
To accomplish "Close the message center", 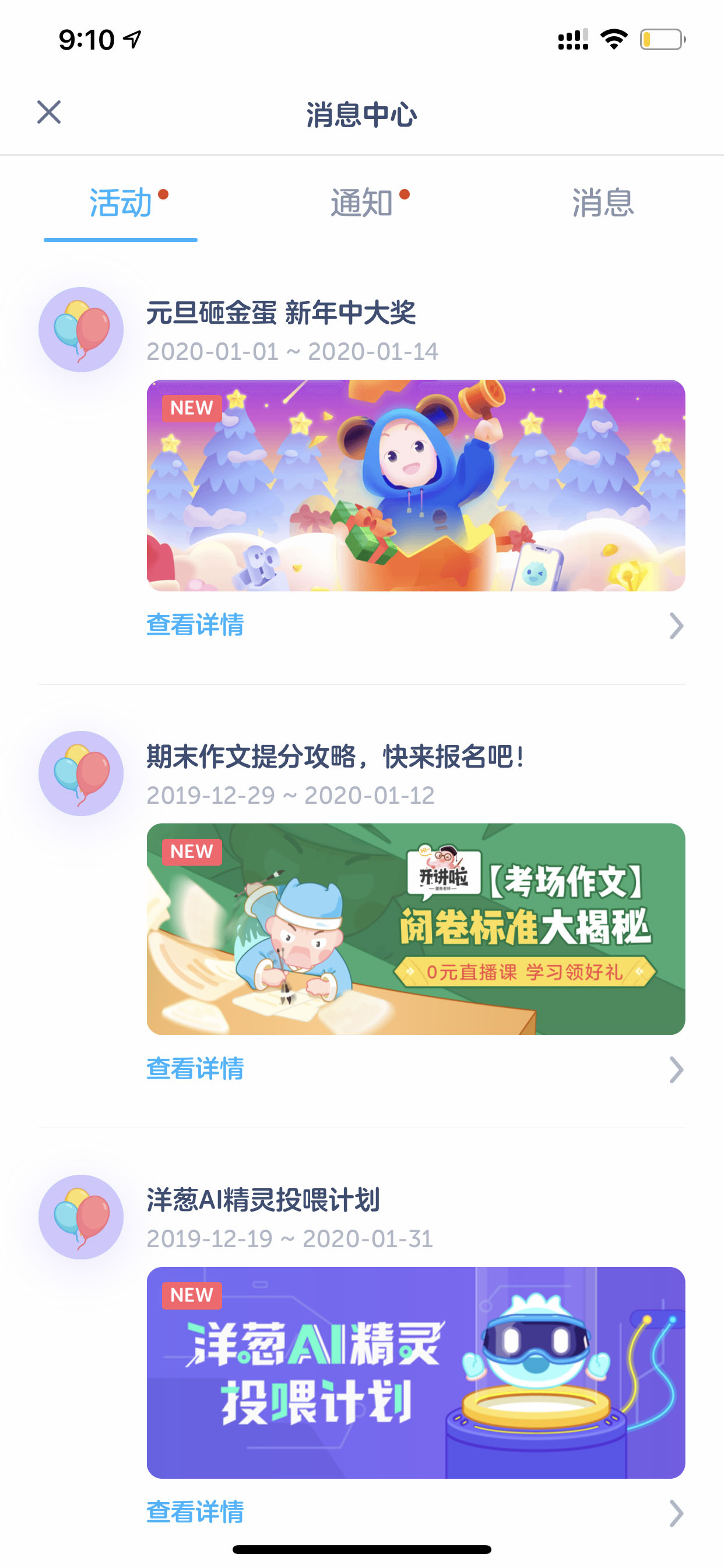I will click(x=48, y=113).
